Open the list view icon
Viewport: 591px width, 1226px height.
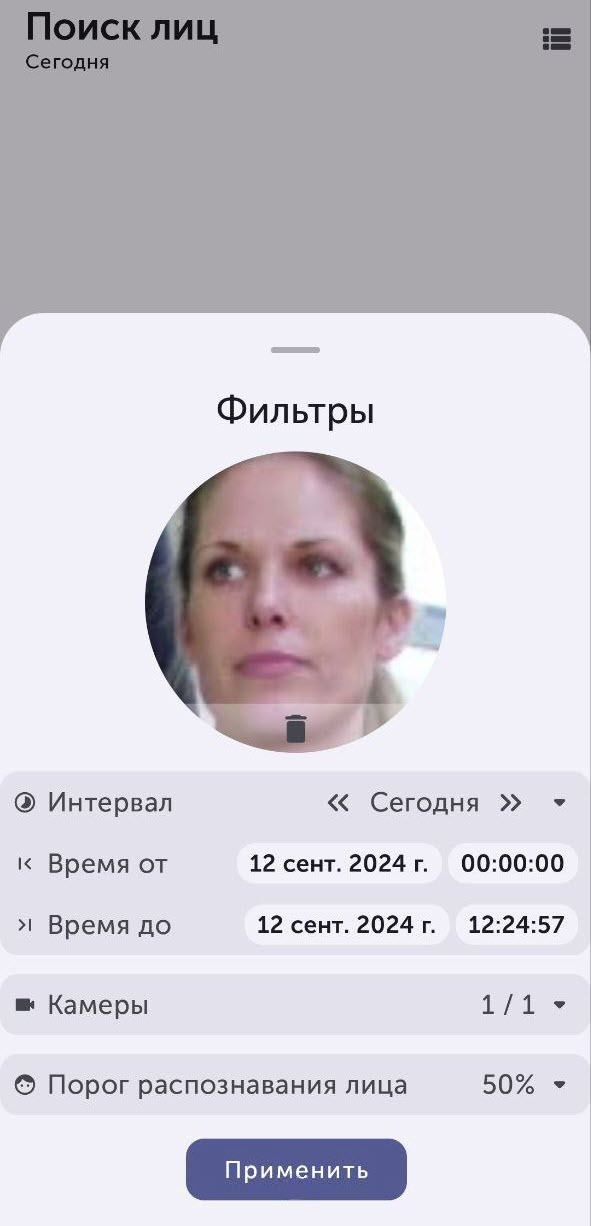556,39
